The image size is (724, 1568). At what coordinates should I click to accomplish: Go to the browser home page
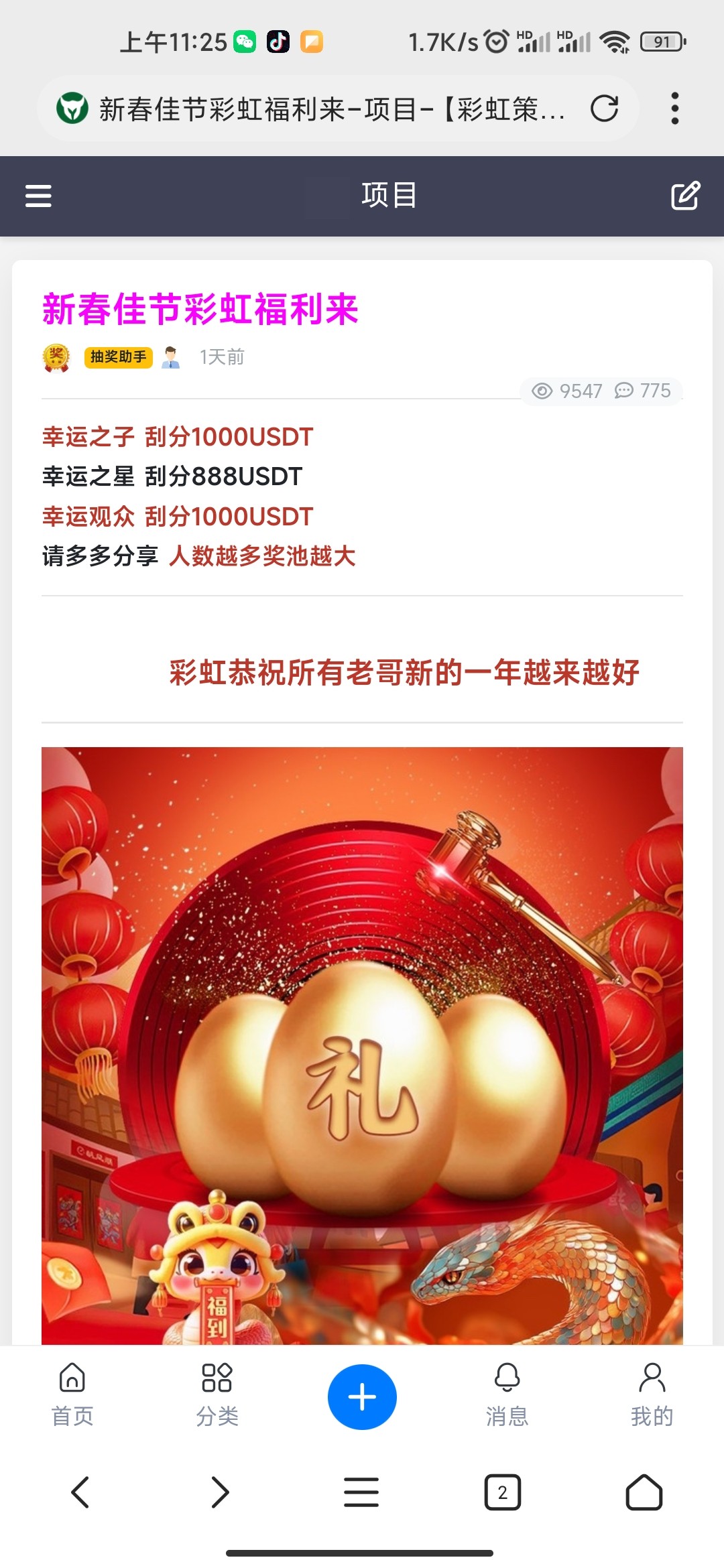644,1492
